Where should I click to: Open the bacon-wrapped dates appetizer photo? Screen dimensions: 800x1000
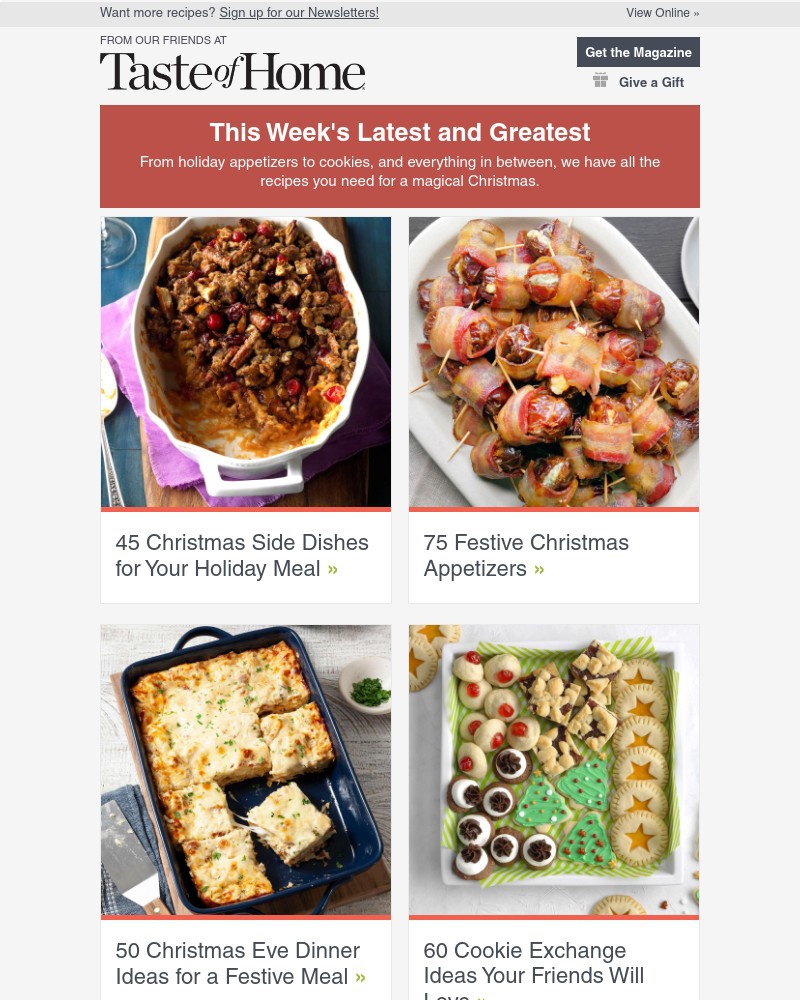(x=554, y=361)
